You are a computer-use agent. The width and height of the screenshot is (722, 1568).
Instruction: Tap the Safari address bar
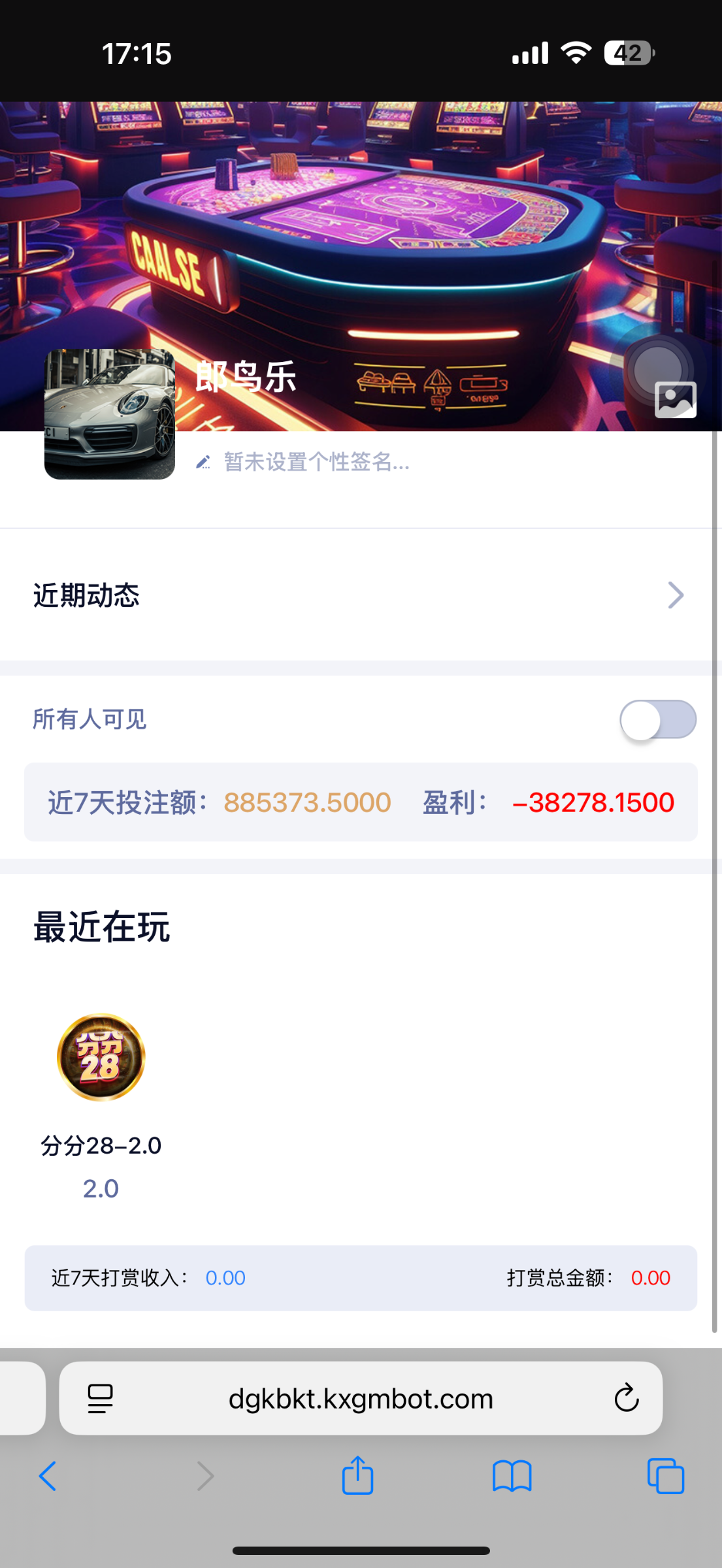[361, 1399]
